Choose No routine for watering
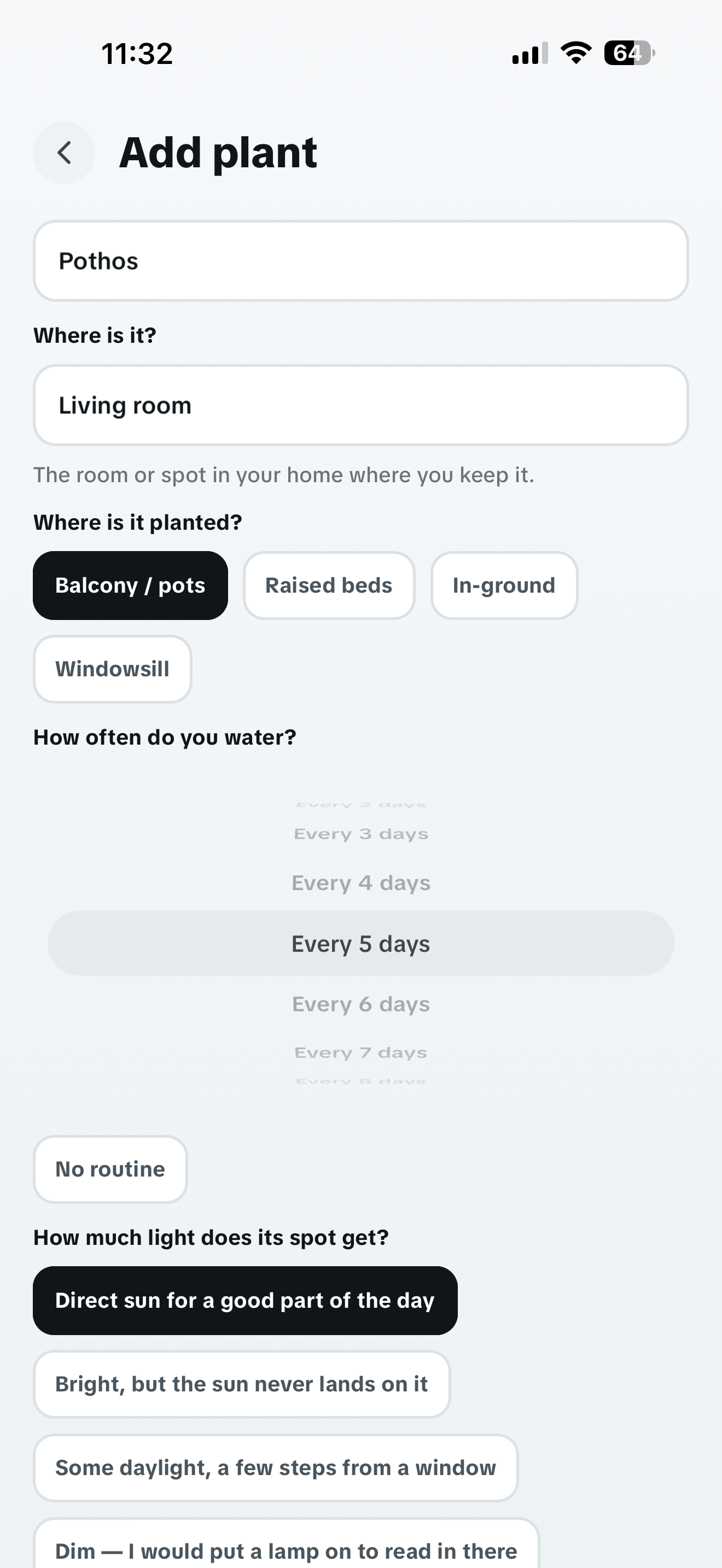722x1568 pixels. (110, 1169)
